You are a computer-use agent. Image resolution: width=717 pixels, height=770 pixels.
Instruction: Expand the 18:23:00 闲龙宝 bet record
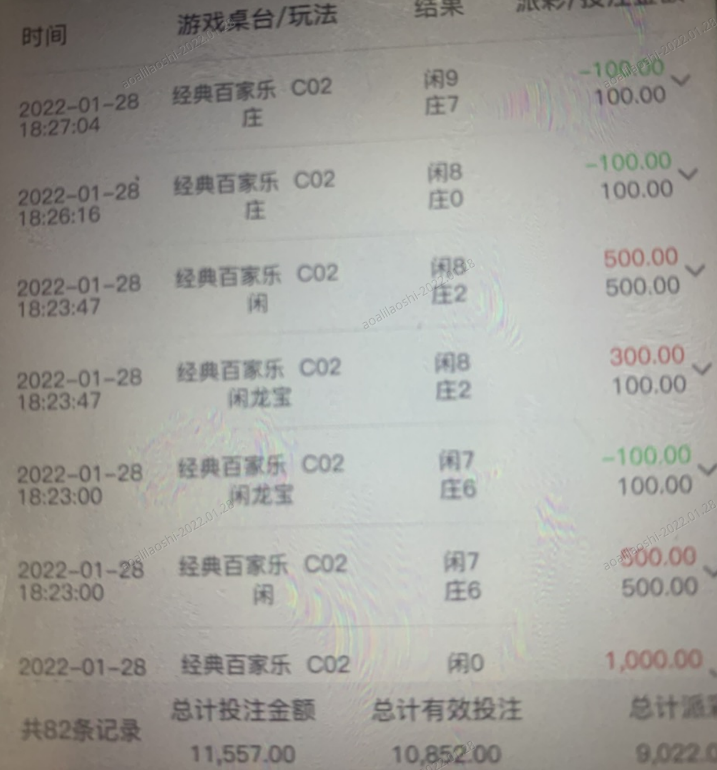[x=707, y=469]
